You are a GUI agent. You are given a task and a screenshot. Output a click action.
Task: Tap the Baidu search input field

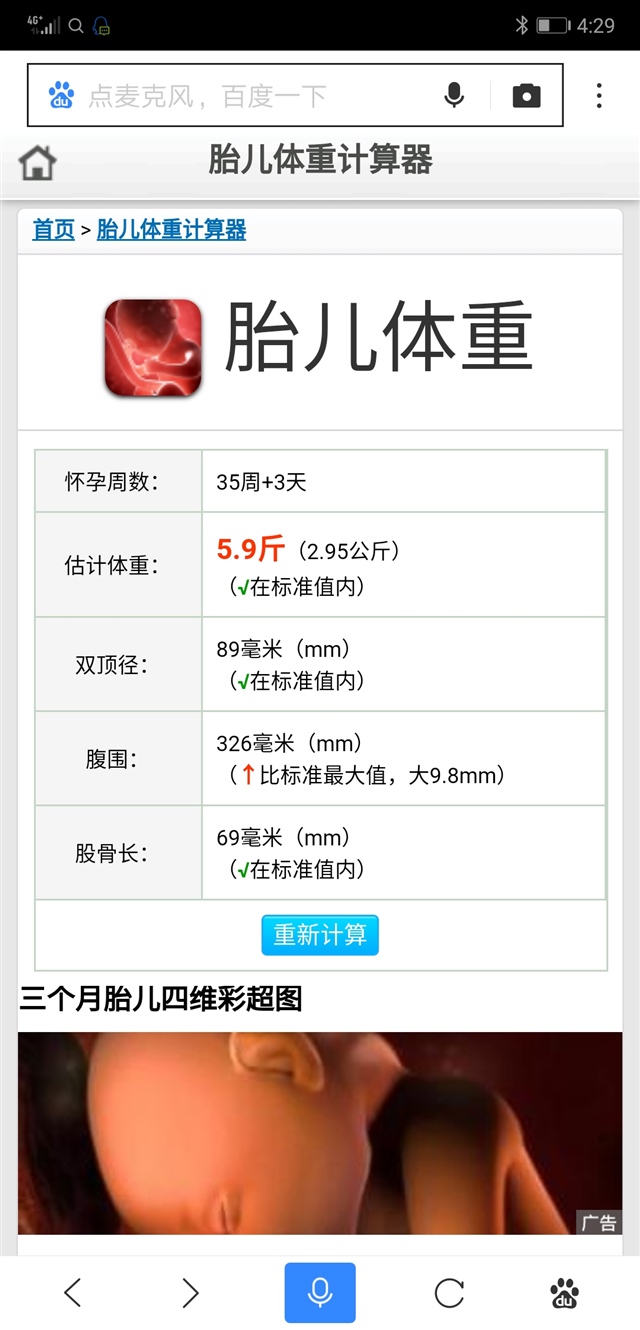pos(250,96)
